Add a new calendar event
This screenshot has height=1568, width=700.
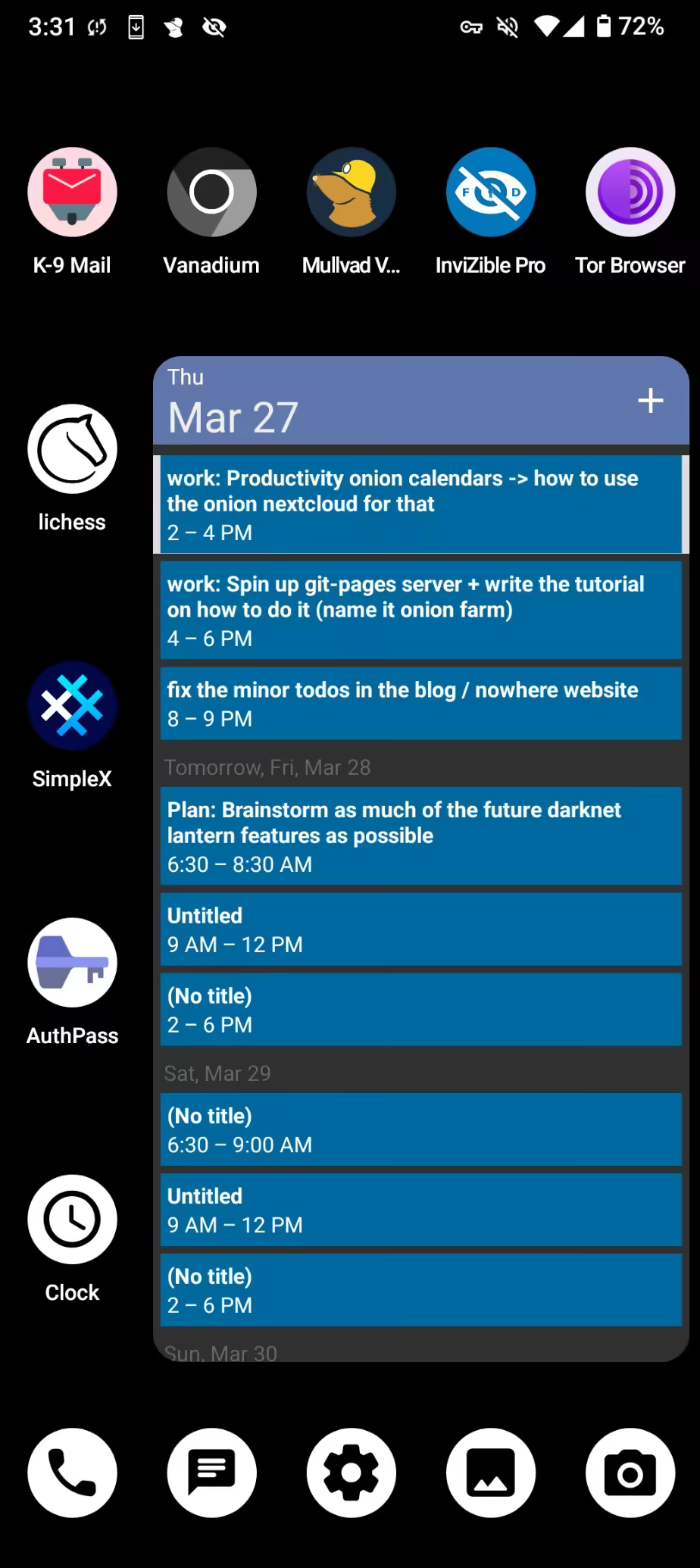[650, 401]
